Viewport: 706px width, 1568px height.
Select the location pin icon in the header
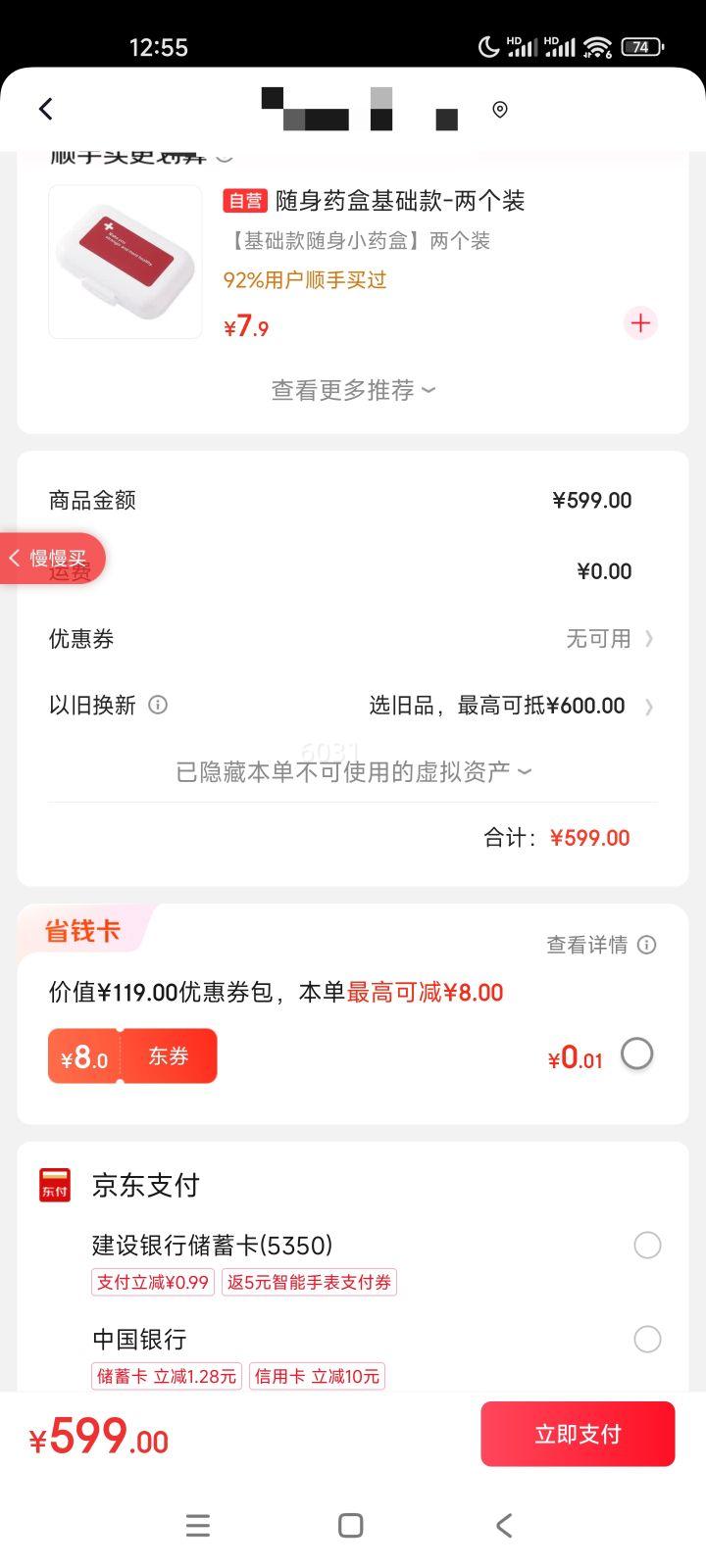499,111
